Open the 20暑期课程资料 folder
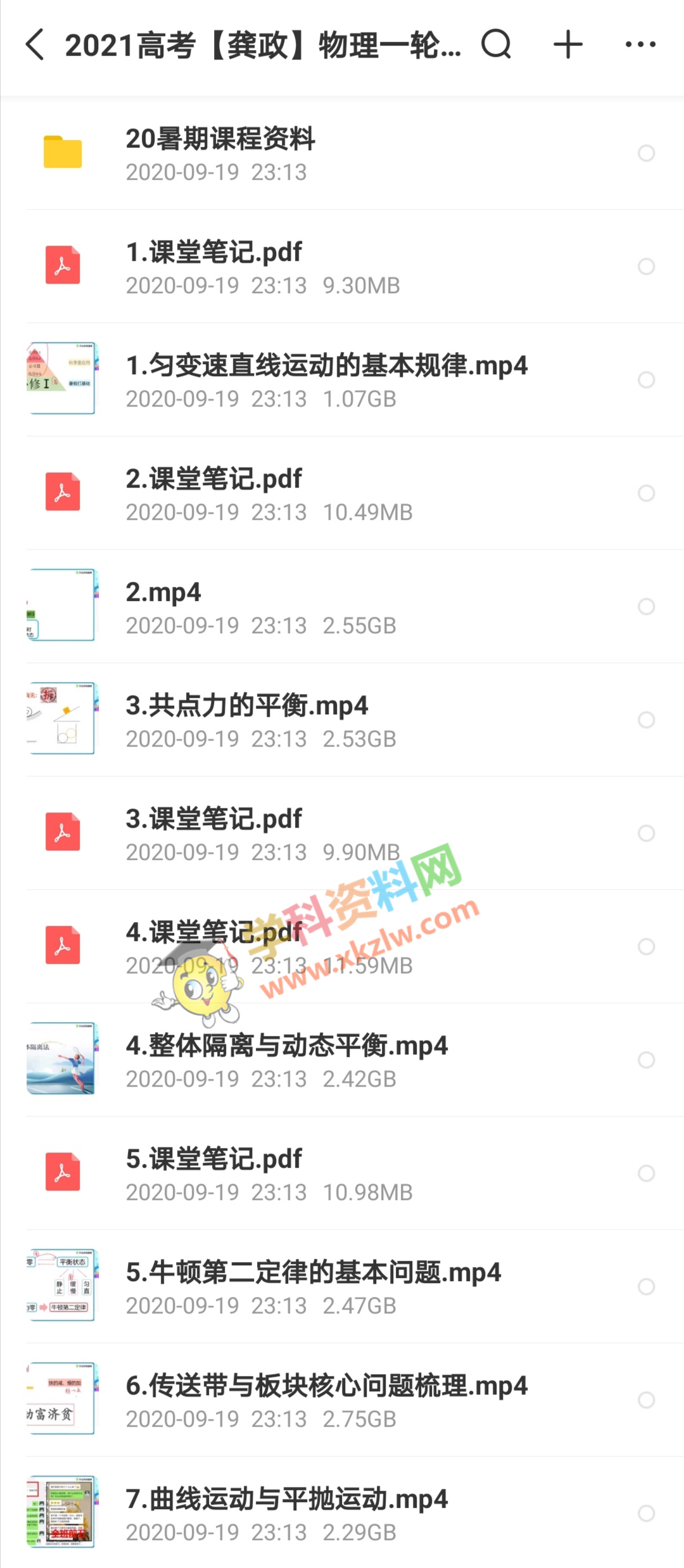This screenshot has width=684, height=1568. pos(220,153)
